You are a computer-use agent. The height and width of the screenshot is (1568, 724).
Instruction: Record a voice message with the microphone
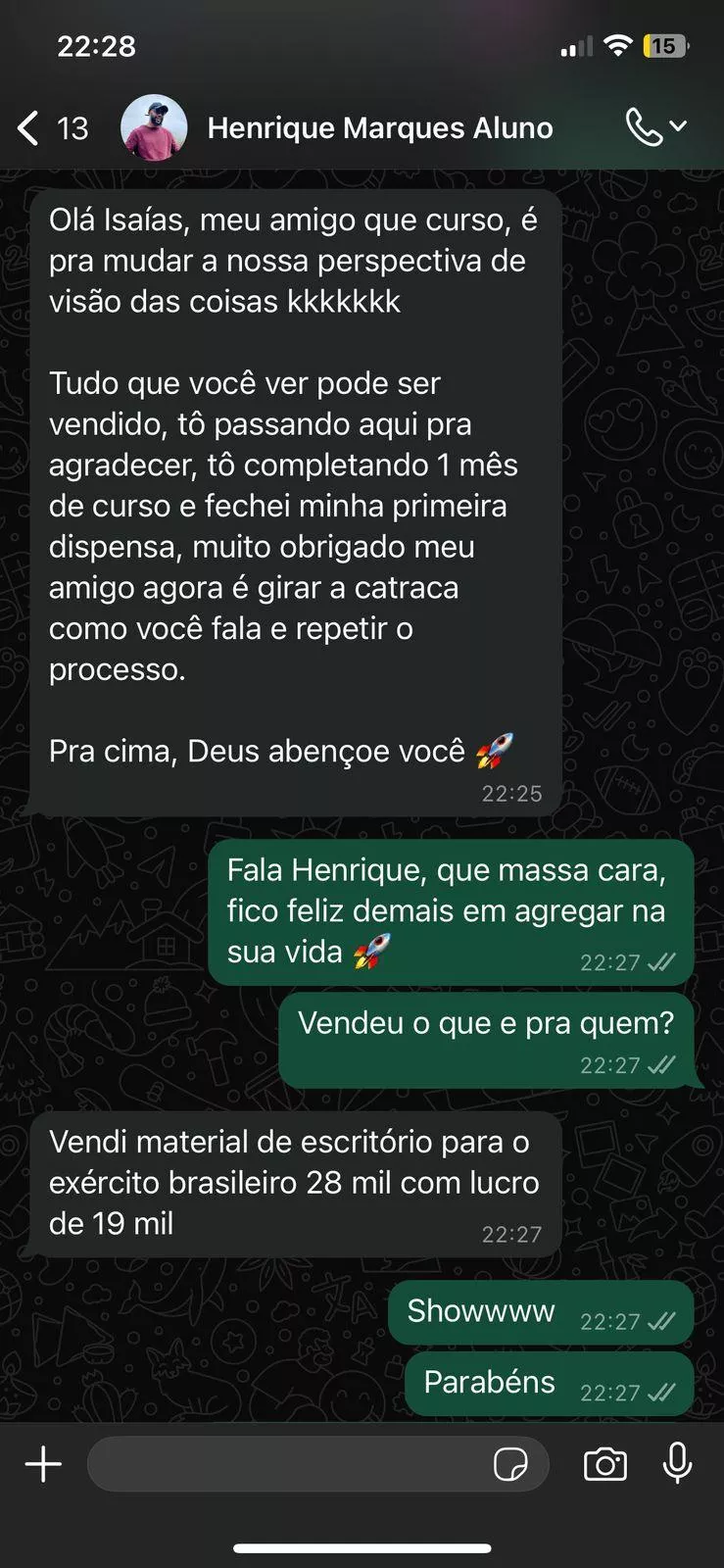pyautogui.click(x=677, y=1464)
